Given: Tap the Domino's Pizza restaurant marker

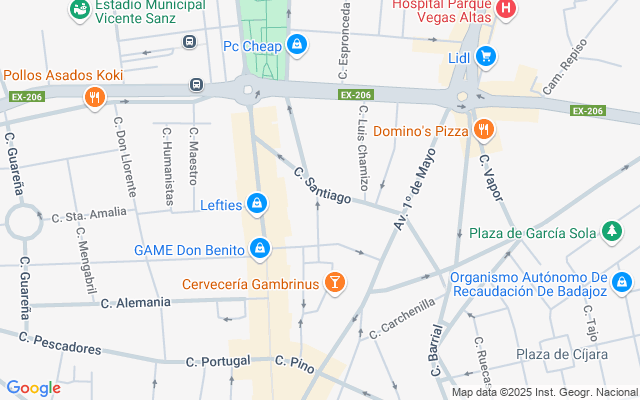Looking at the screenshot, I should [x=484, y=130].
